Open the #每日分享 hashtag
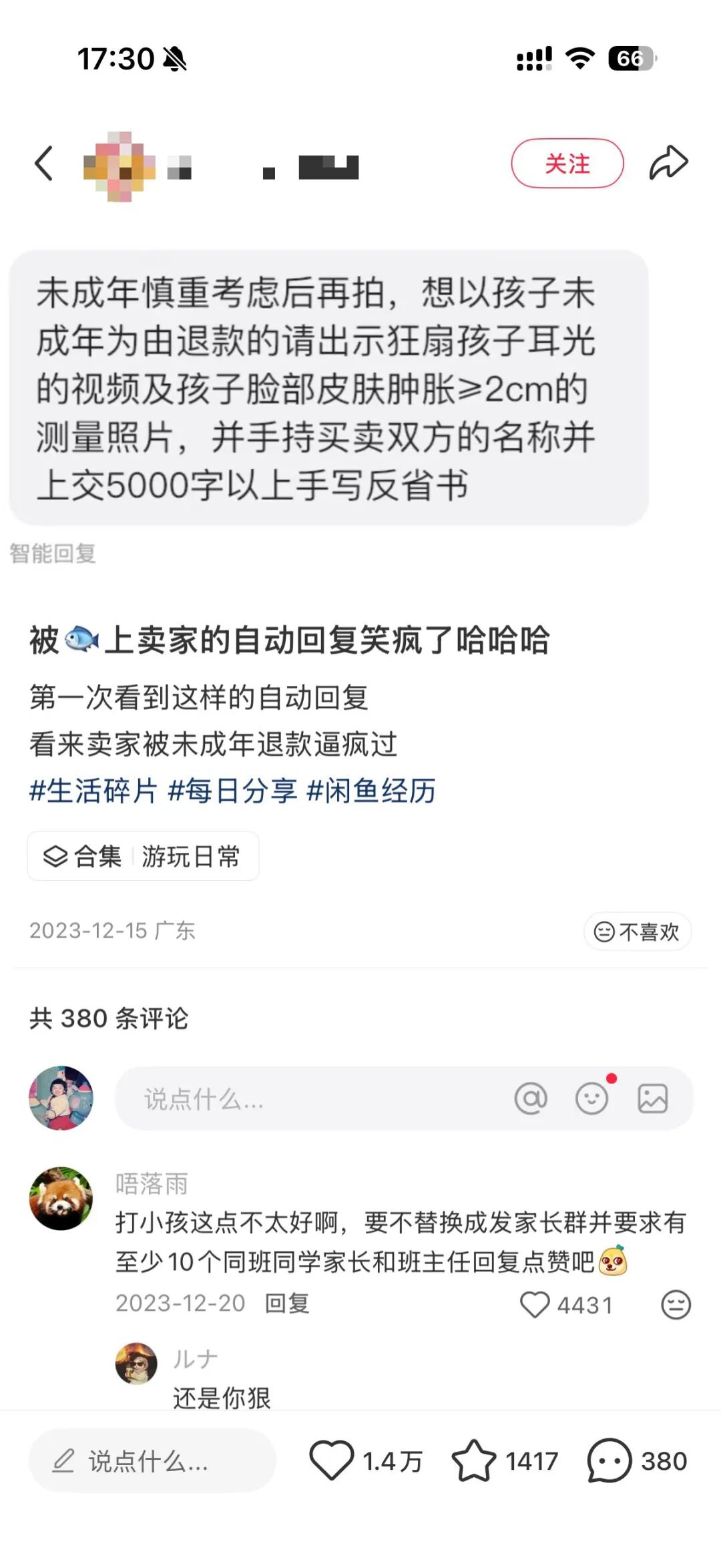The height and width of the screenshot is (1568, 721). point(232,791)
